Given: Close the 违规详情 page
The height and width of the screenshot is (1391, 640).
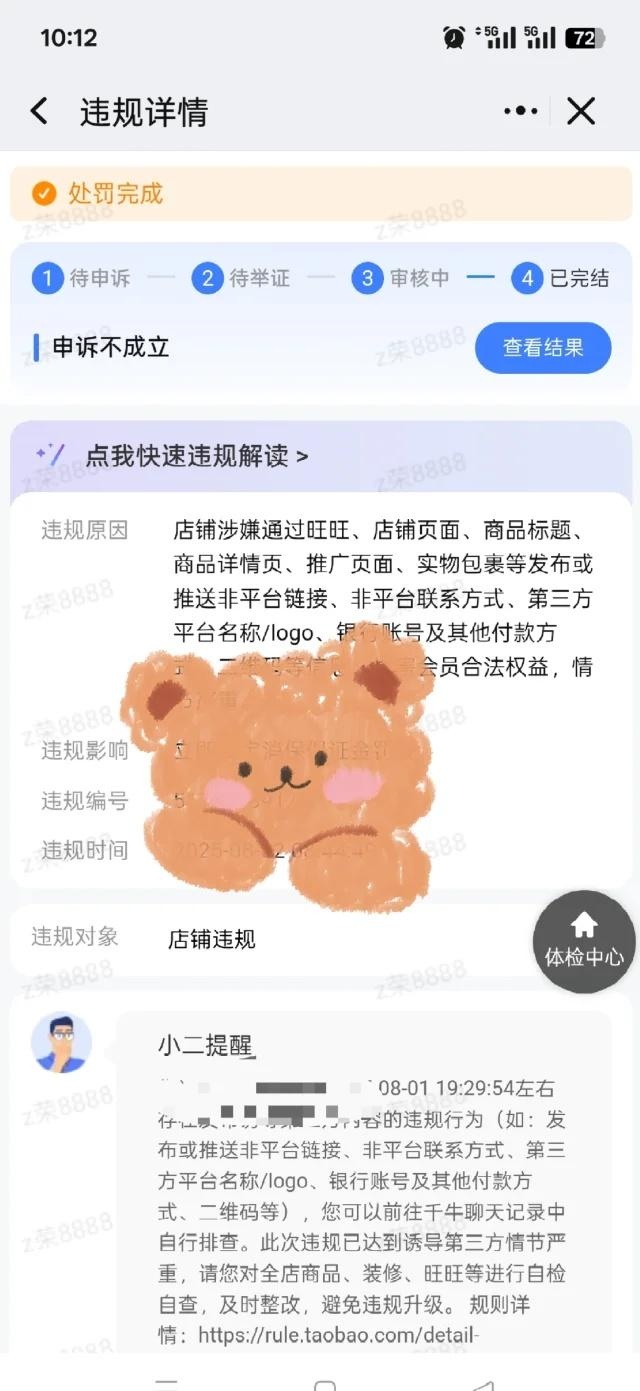Looking at the screenshot, I should point(581,111).
